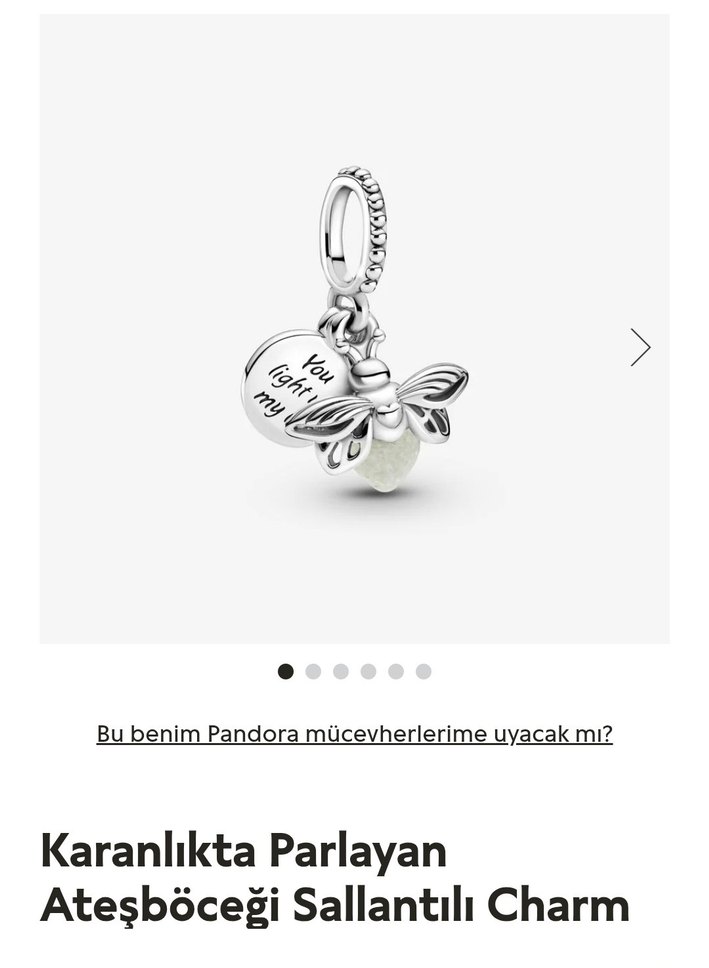The width and height of the screenshot is (709, 968).
Task: Open the 'Bu benim Pandora mücevherlerime uyacak mı?' link
Action: pos(354,734)
